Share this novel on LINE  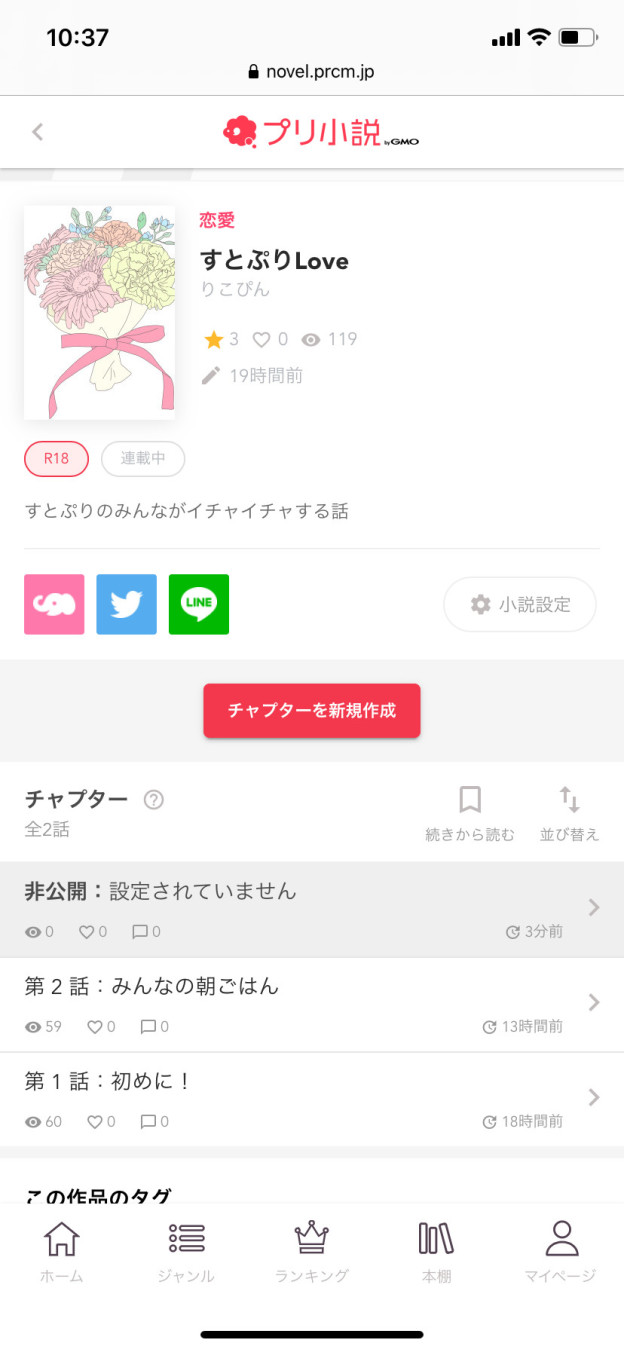[x=199, y=604]
